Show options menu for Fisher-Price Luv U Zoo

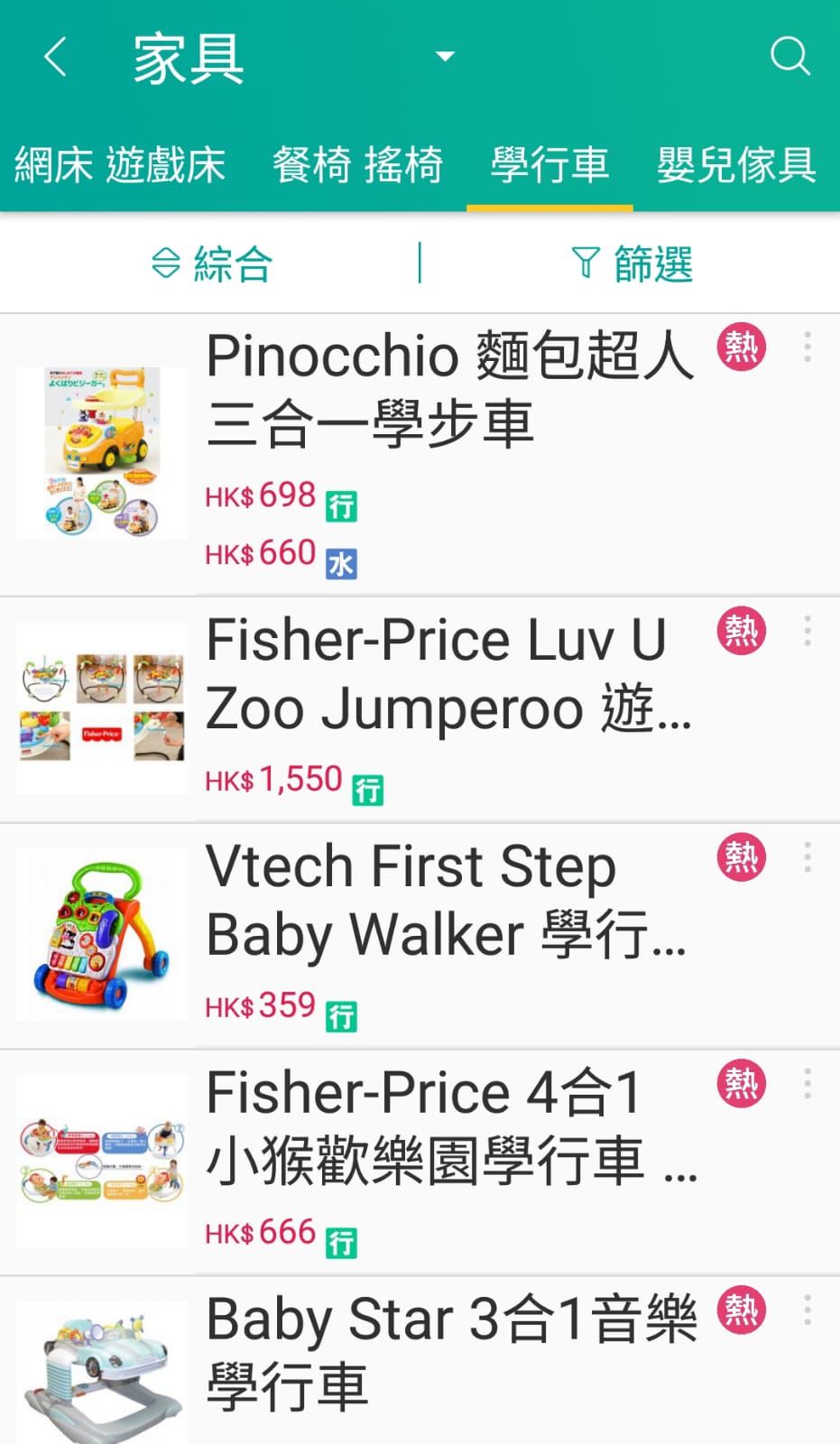pos(808,631)
